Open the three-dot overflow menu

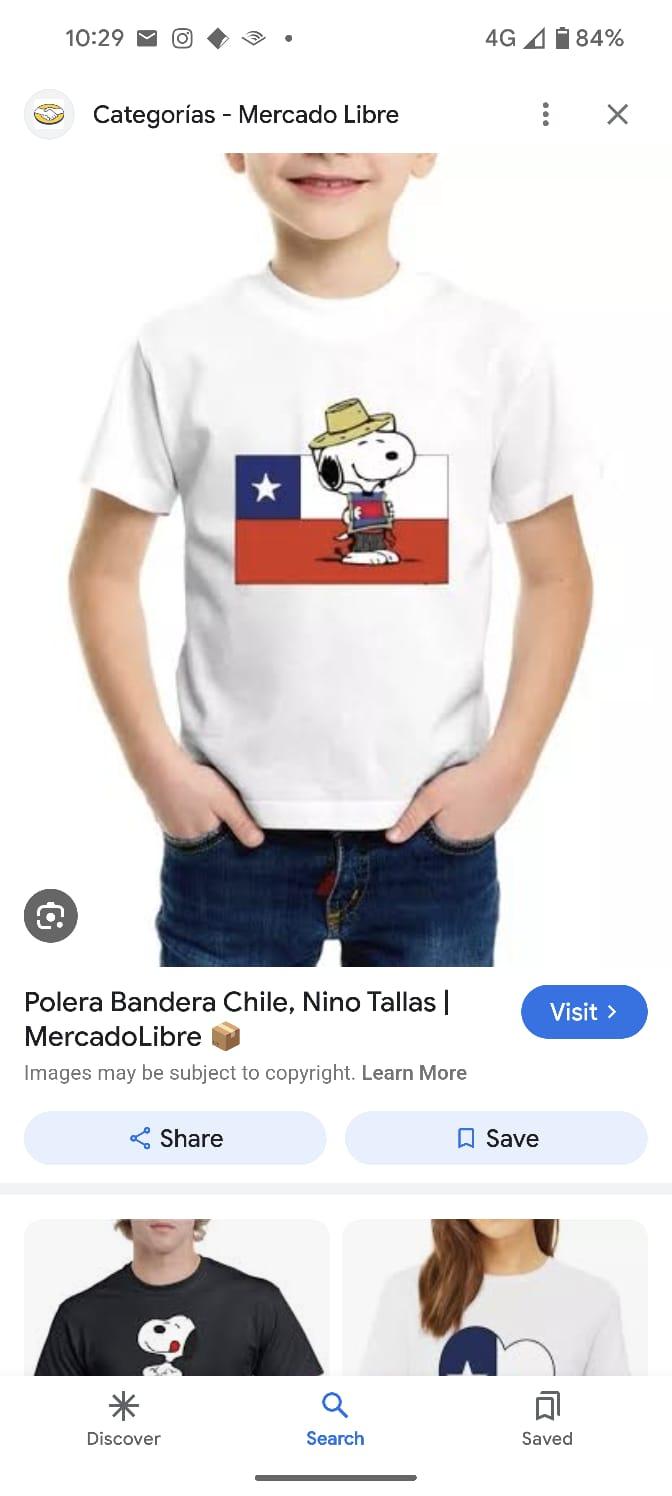545,114
